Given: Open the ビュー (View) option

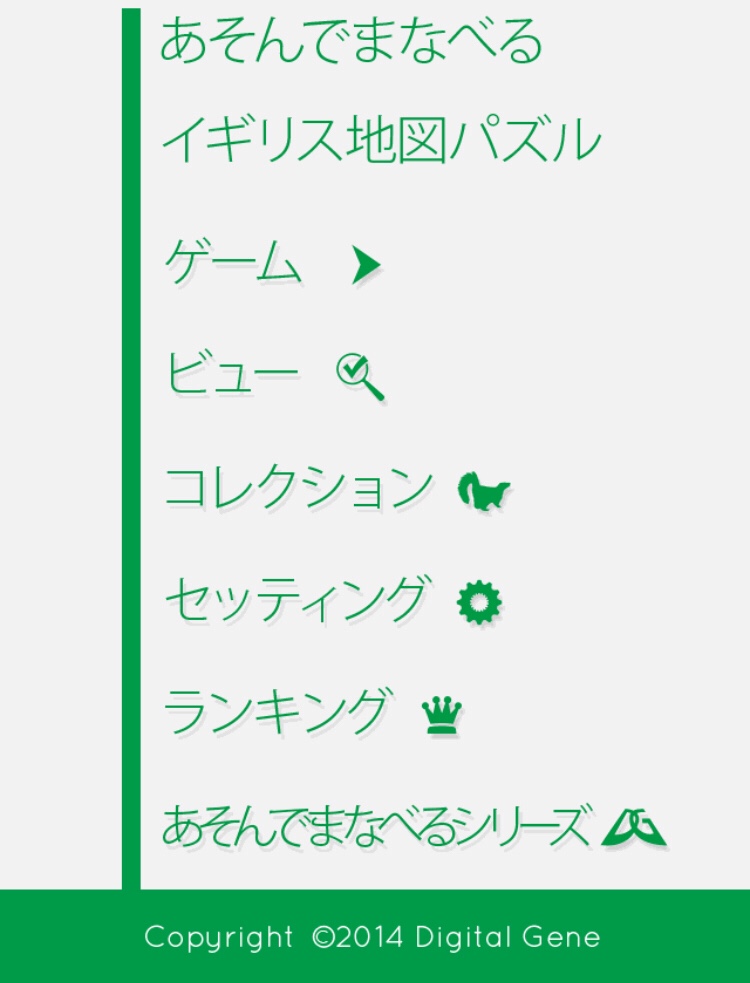Looking at the screenshot, I should [x=274, y=376].
